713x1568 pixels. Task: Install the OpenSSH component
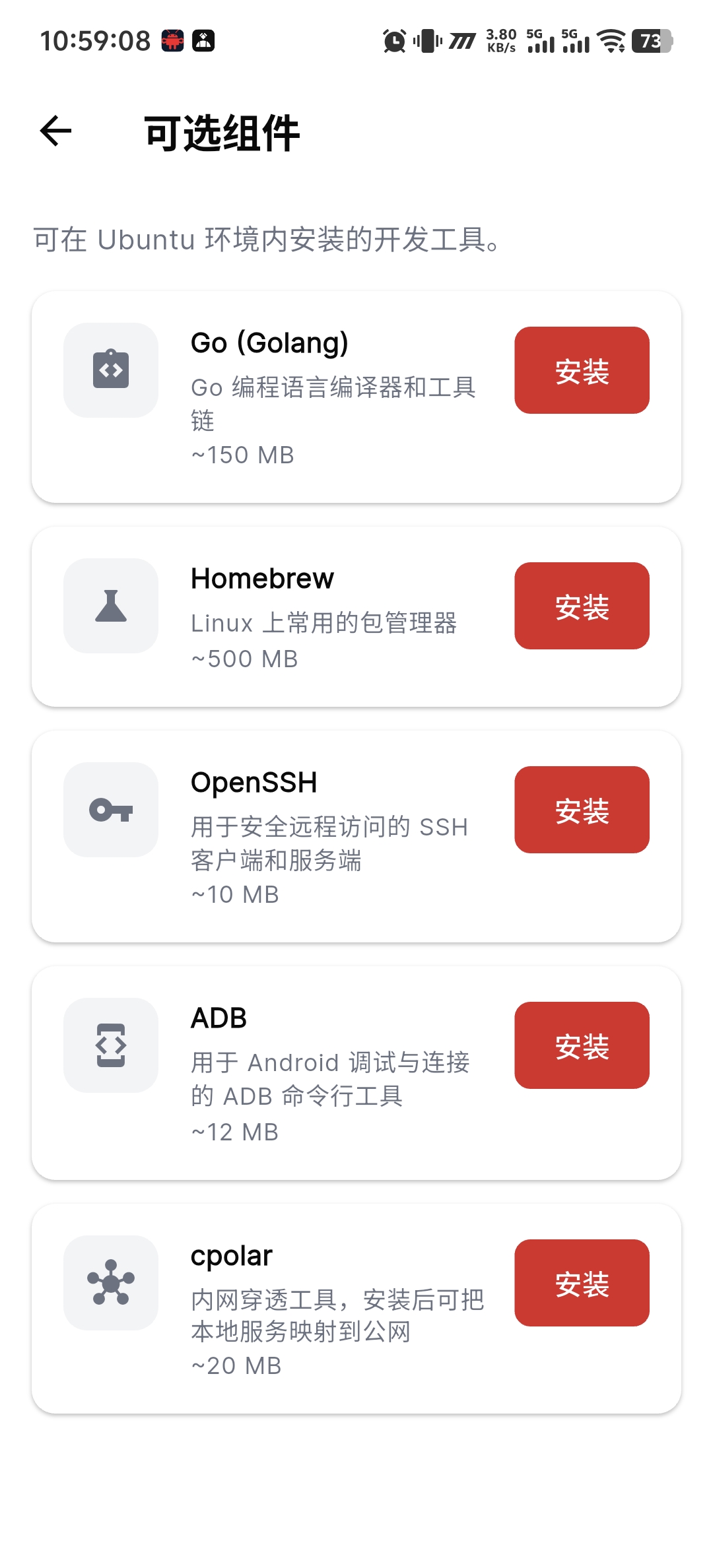tap(582, 810)
